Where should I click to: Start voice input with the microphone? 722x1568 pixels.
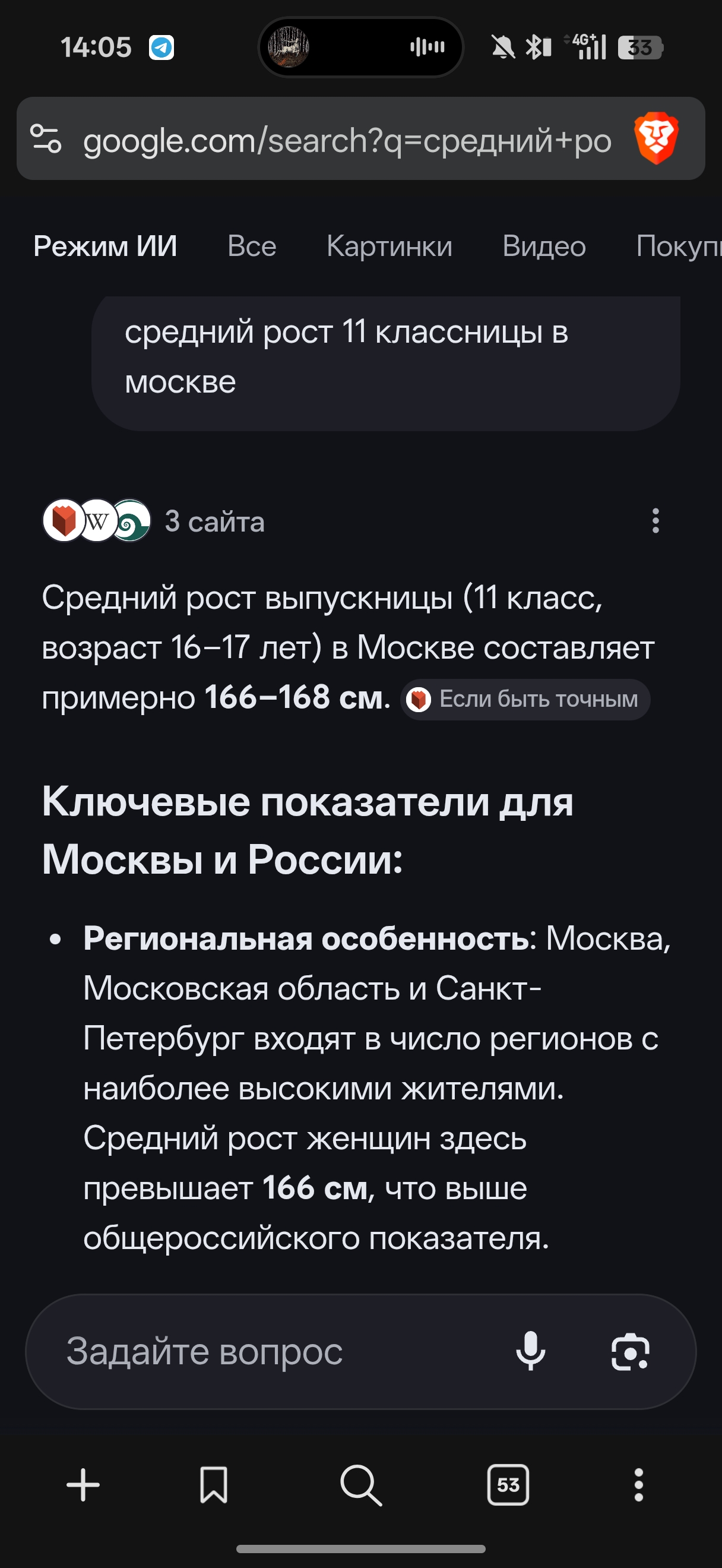530,1352
